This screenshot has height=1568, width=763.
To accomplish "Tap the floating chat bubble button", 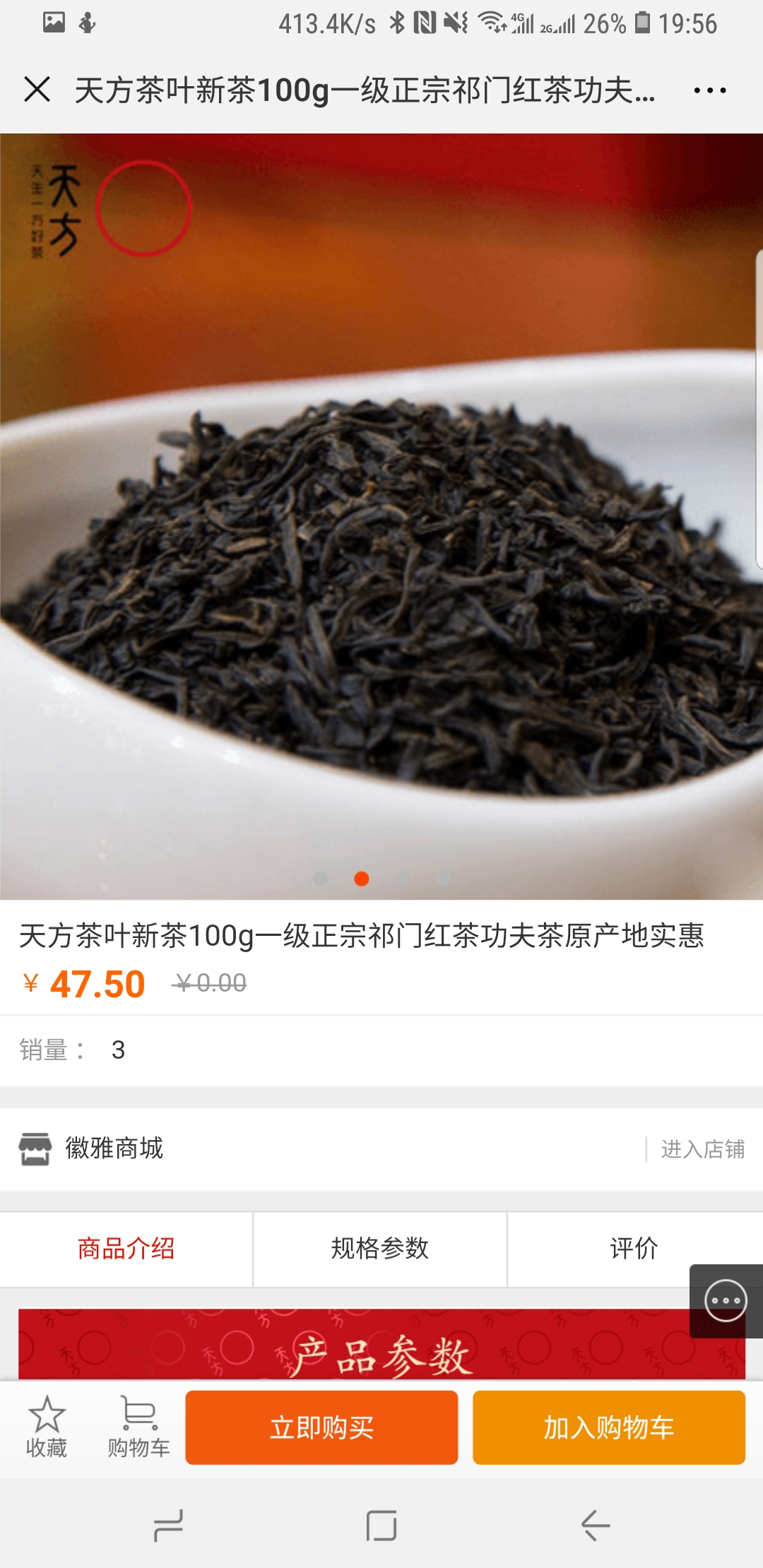I will point(726,1300).
